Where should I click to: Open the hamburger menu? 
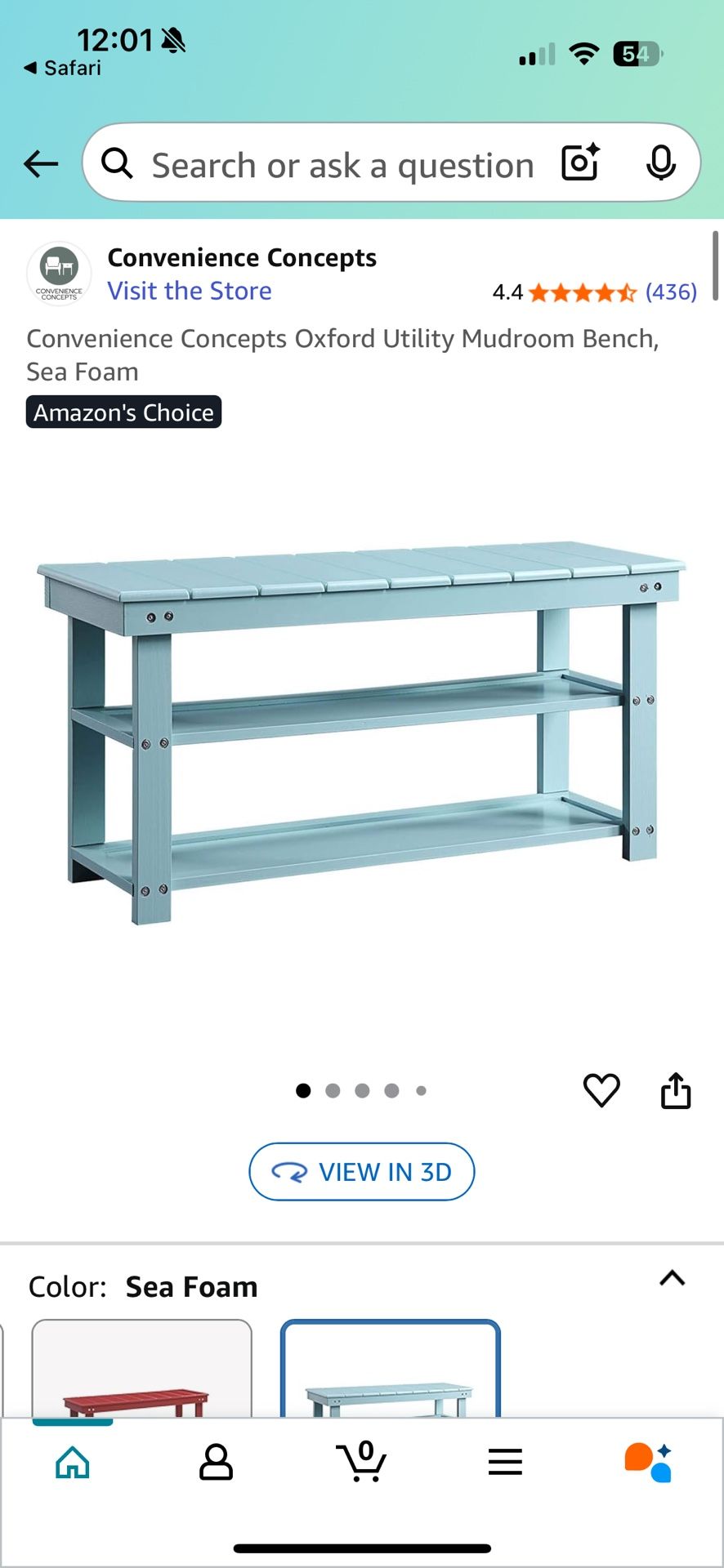(506, 1462)
